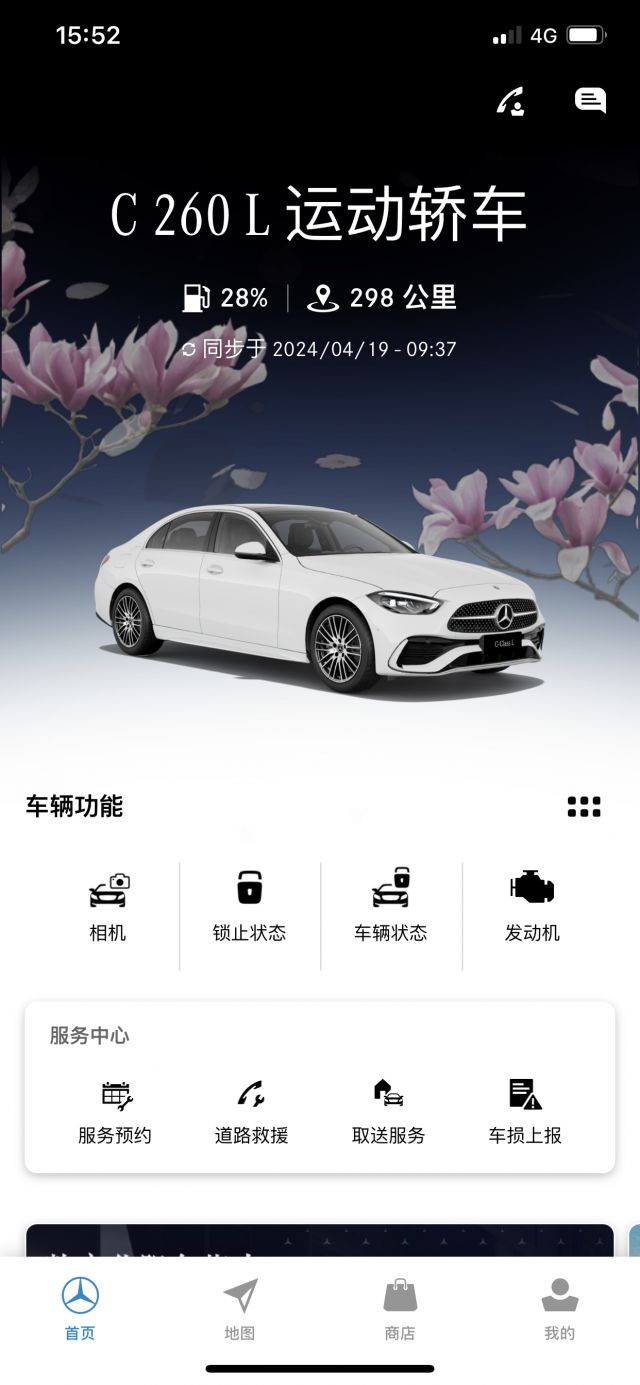The image size is (640, 1385).
Task: Book a 服务预约 service appointment
Action: pyautogui.click(x=115, y=1112)
